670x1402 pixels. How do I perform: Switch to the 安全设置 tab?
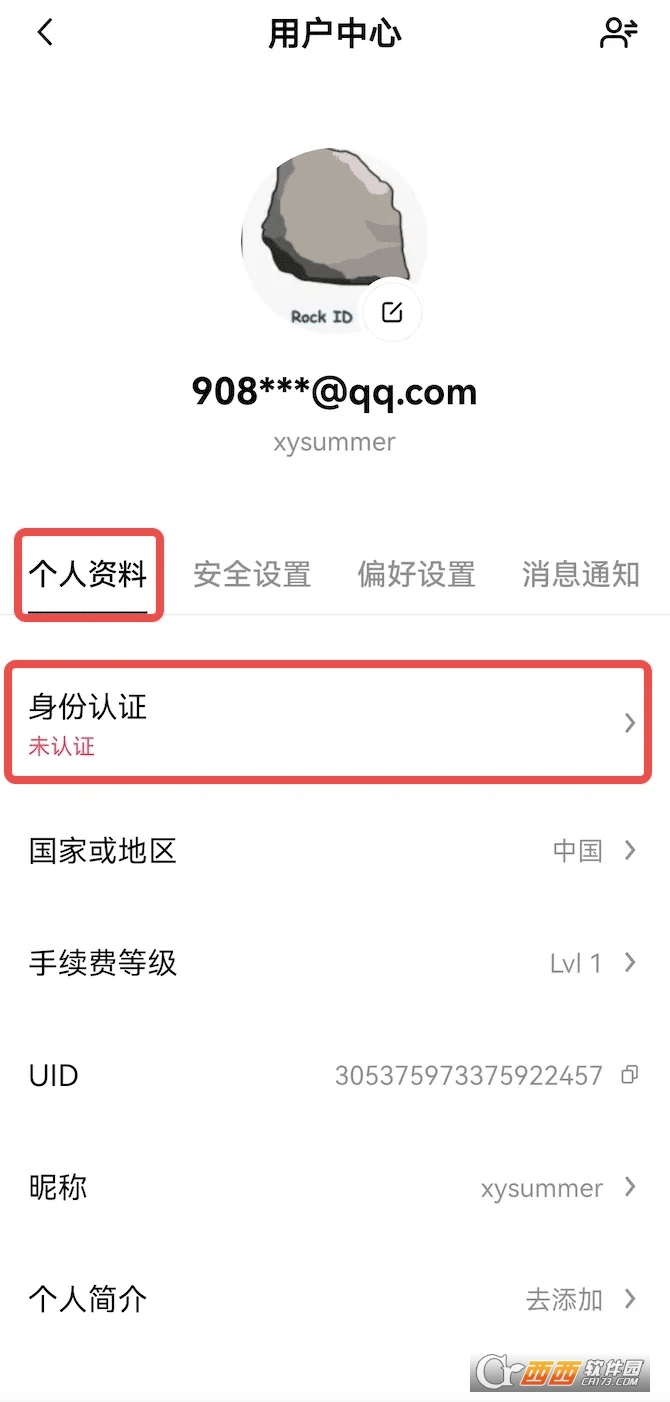point(252,575)
